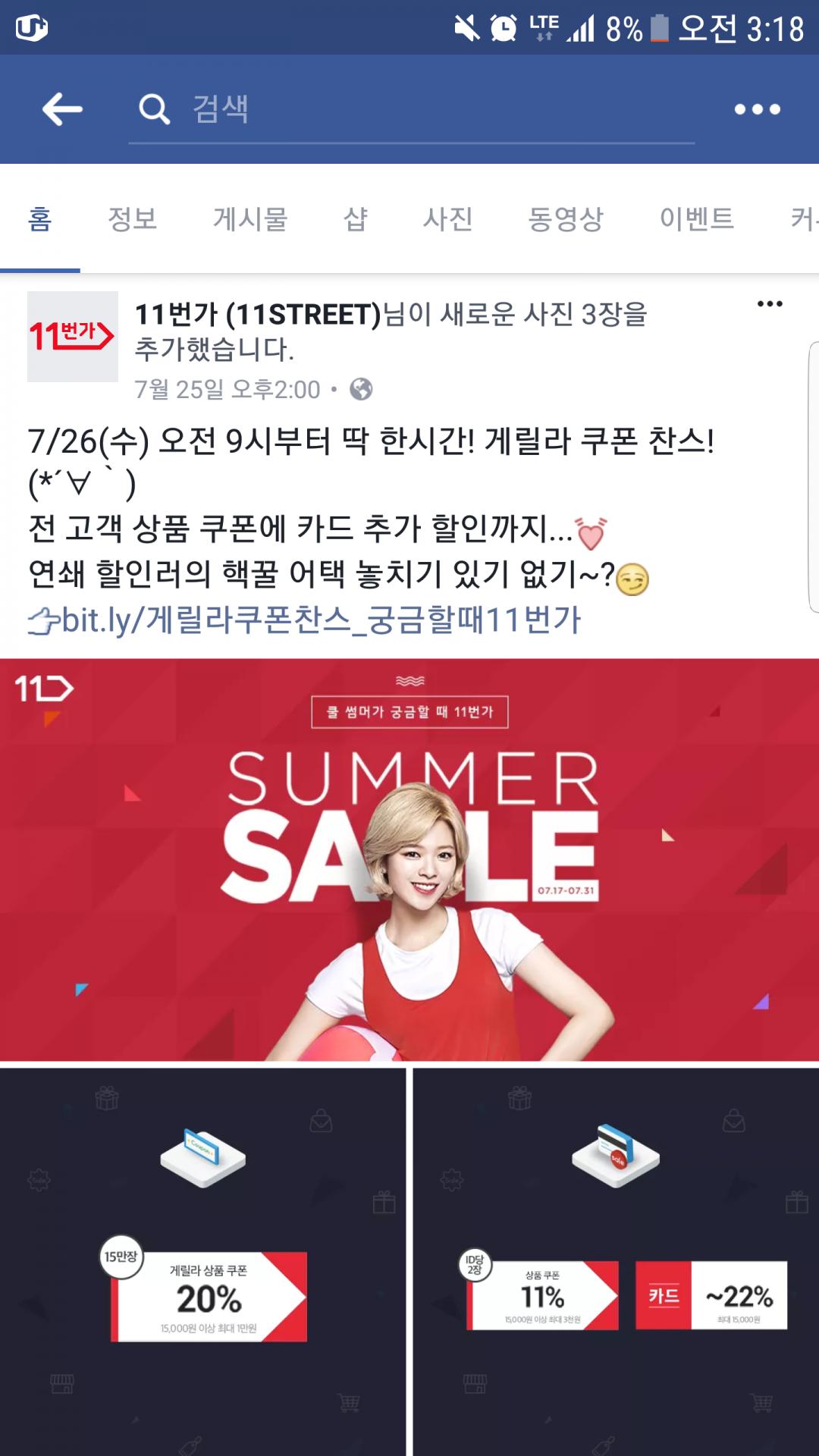Switch to the 홈 tab
Image resolution: width=819 pixels, height=1456 pixels.
[x=39, y=219]
